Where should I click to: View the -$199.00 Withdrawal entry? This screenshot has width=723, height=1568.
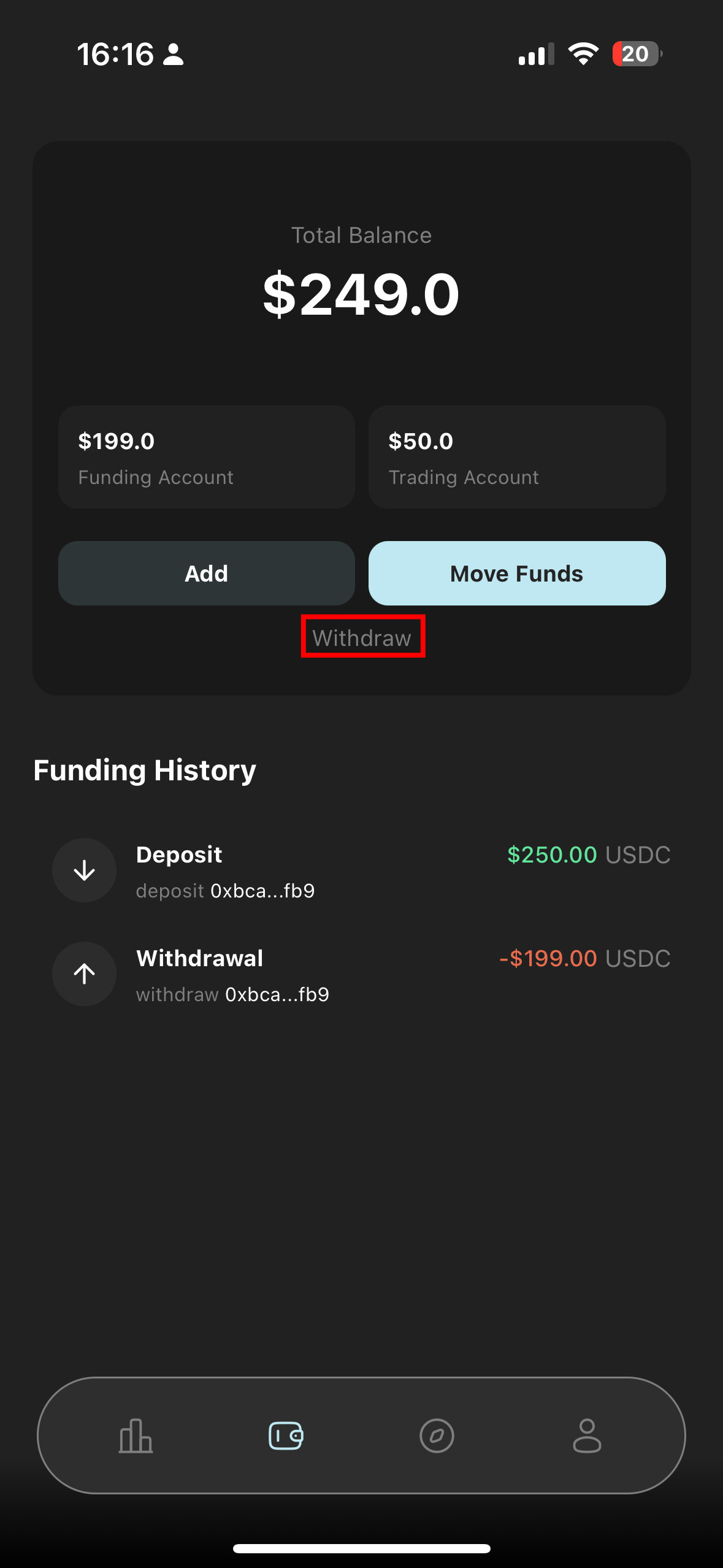(361, 974)
